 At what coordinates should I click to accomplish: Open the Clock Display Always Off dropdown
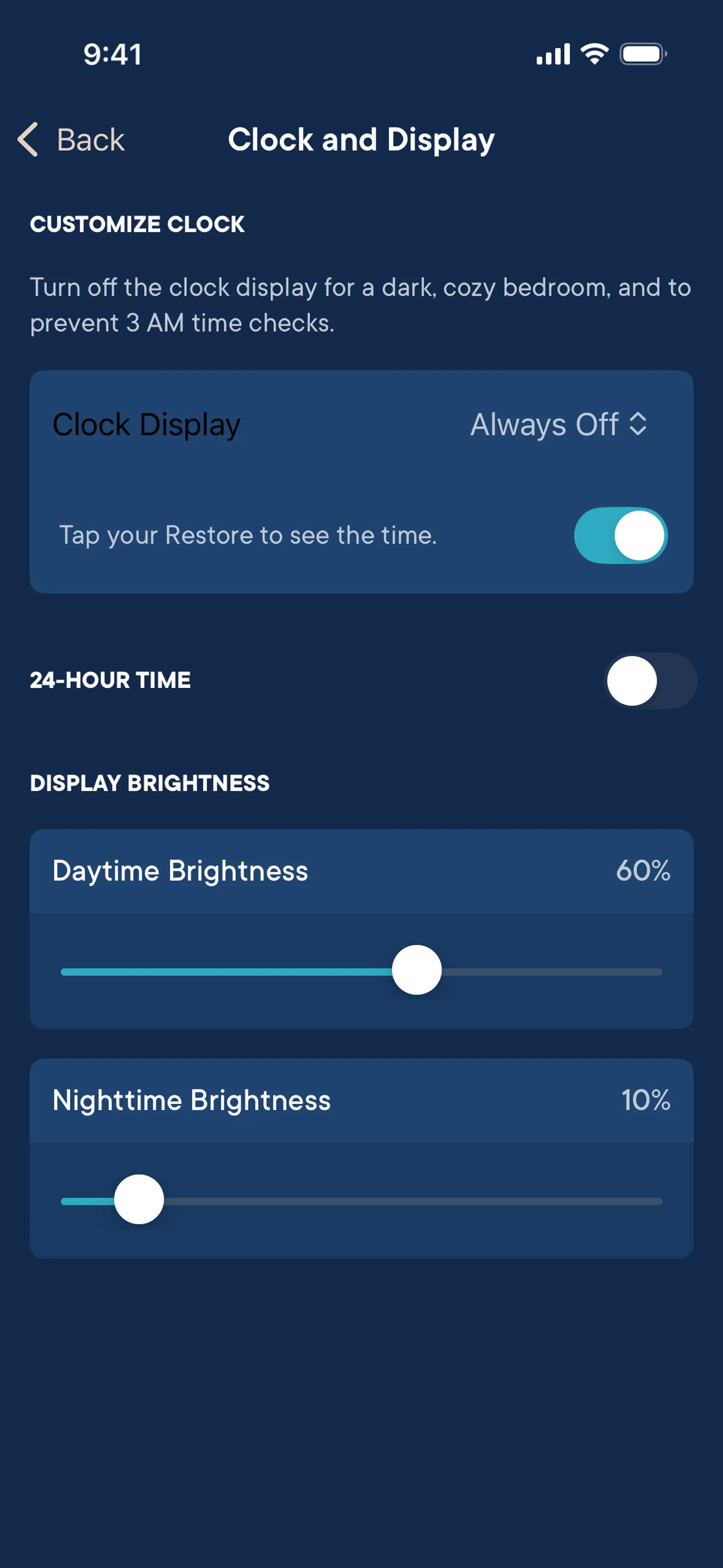click(558, 424)
